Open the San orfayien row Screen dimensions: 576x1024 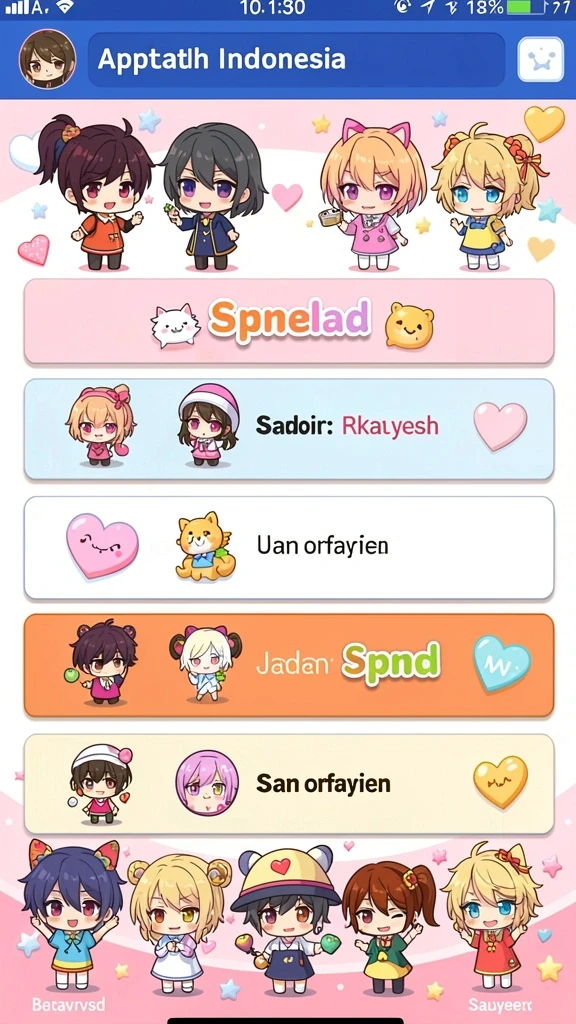(289, 784)
